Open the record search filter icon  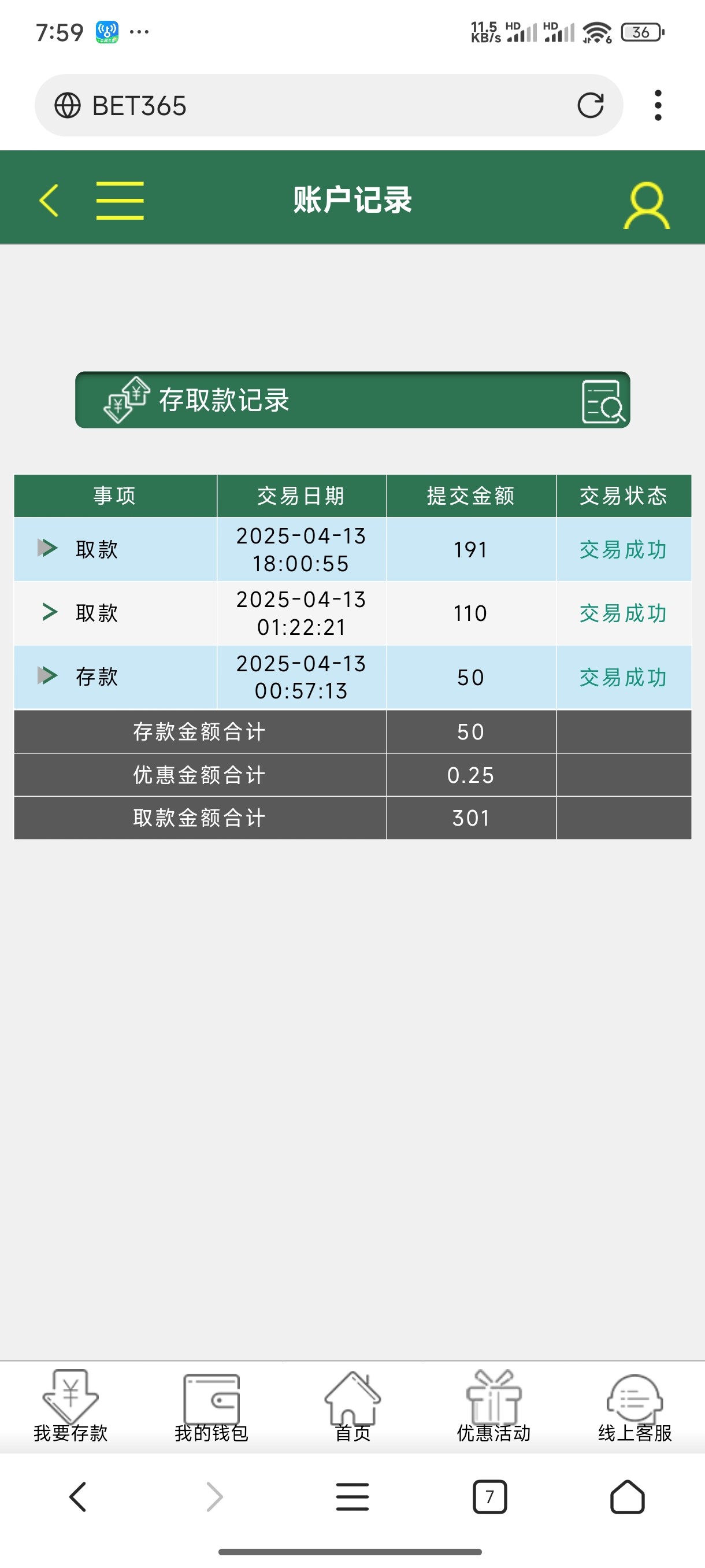(x=602, y=401)
